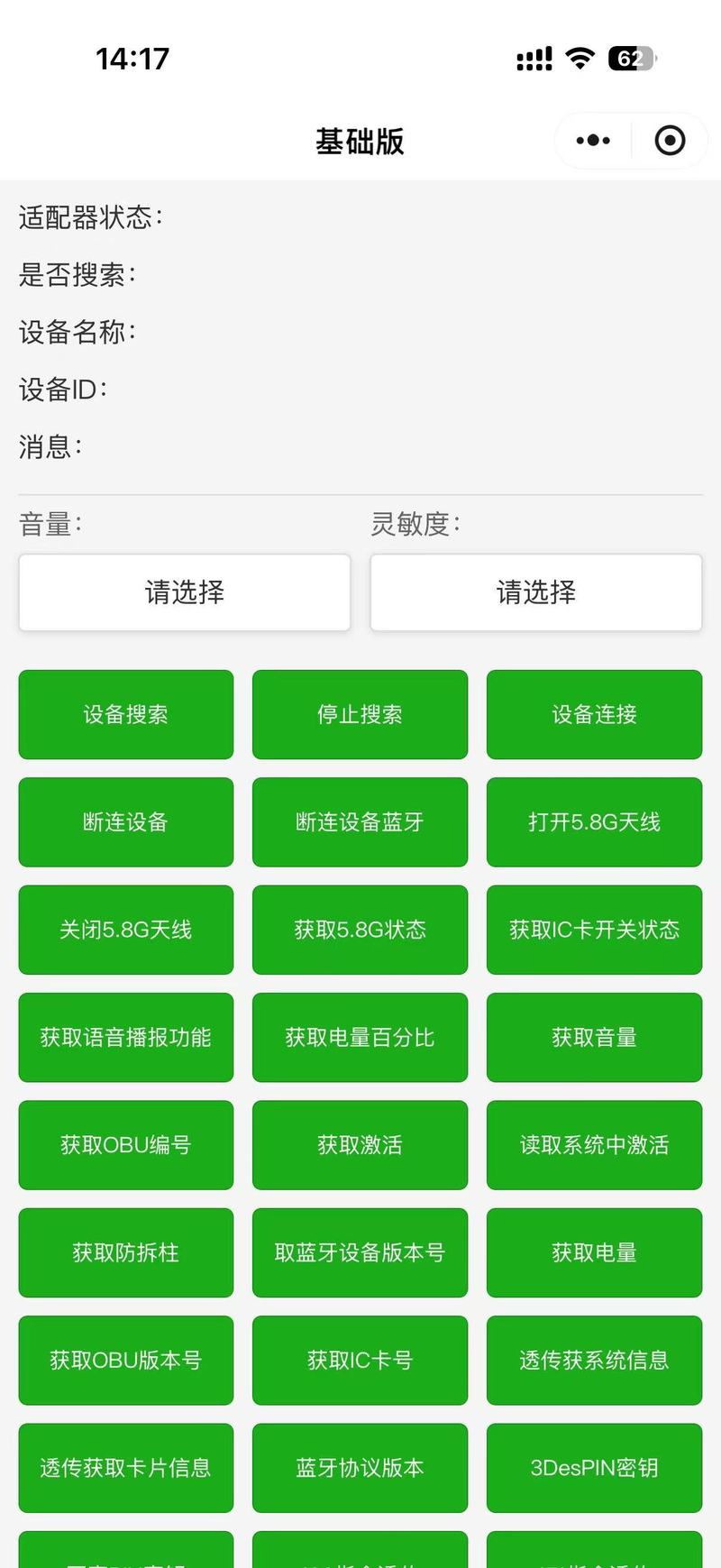This screenshot has width=721, height=1568.
Task: Fetch 获取OBU编号
Action: click(x=125, y=1145)
